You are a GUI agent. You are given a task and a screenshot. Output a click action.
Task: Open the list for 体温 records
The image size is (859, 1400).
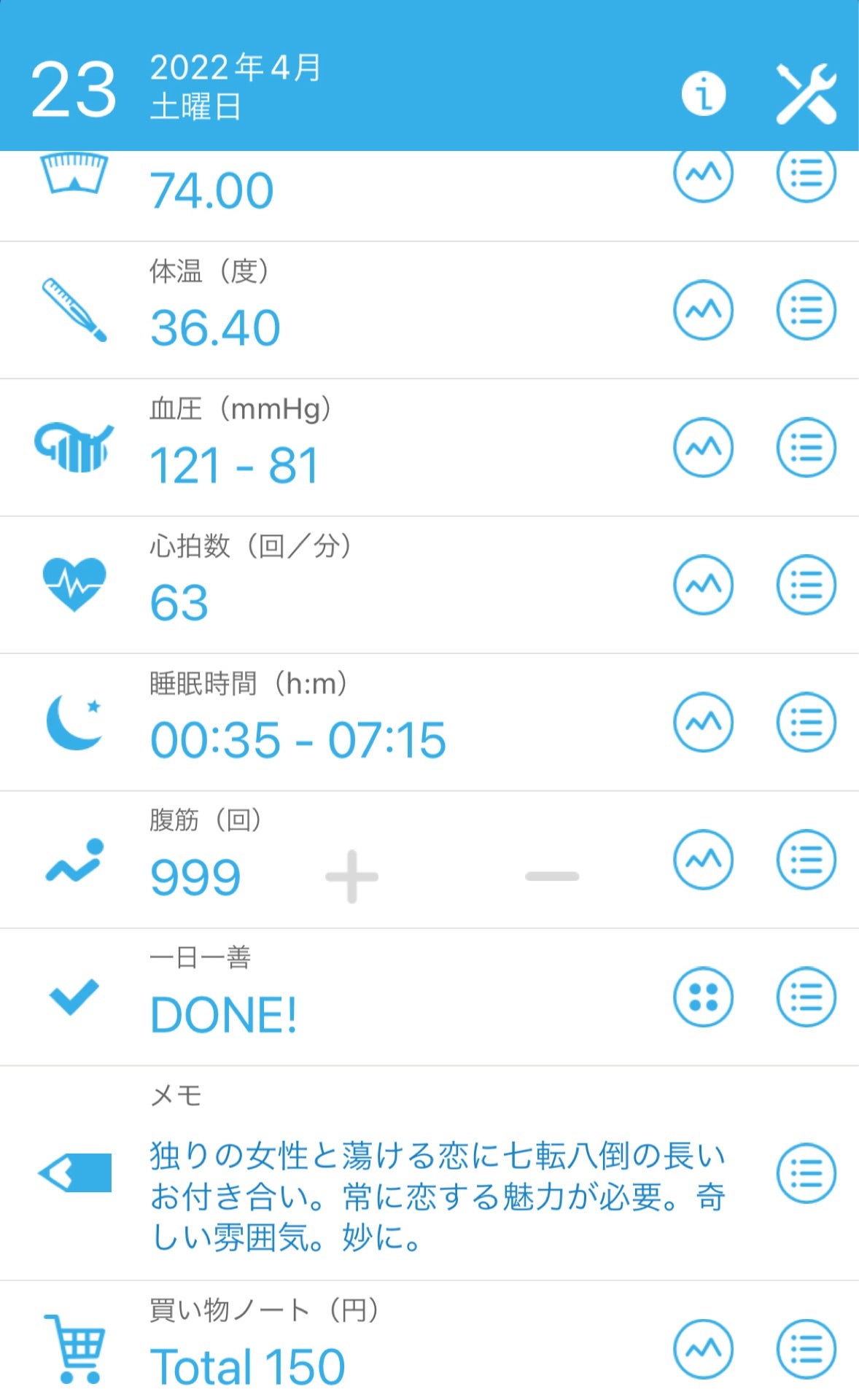tap(806, 310)
